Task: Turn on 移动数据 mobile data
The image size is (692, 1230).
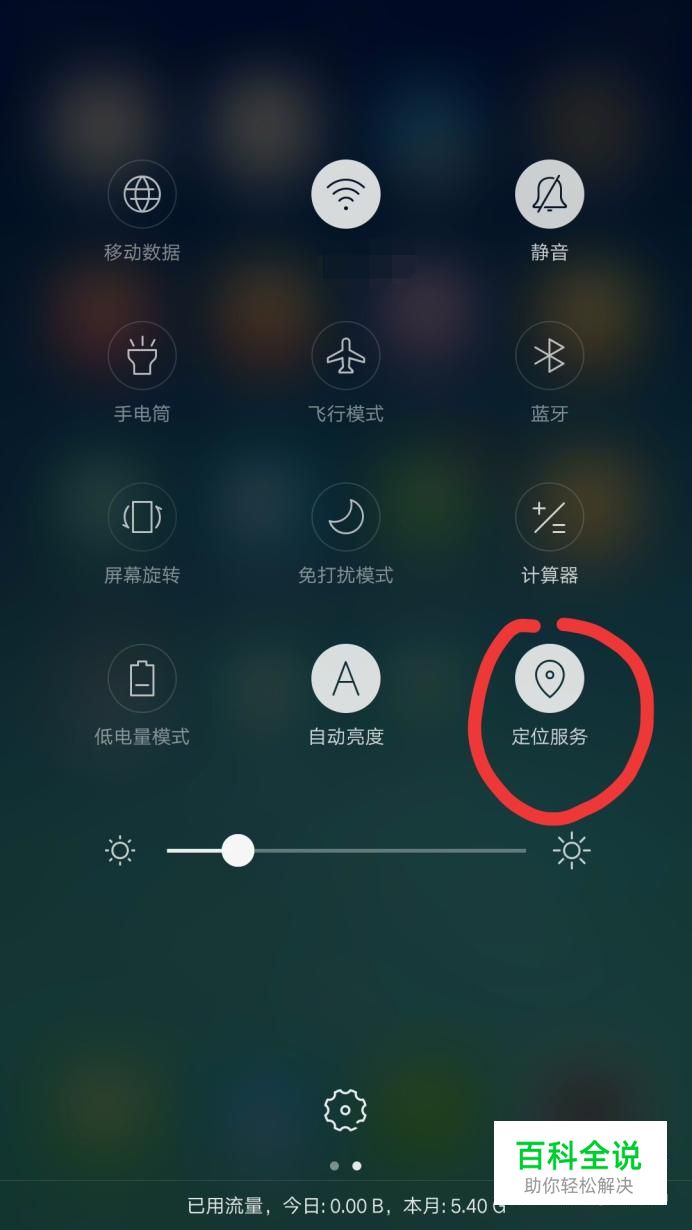Action: [142, 194]
